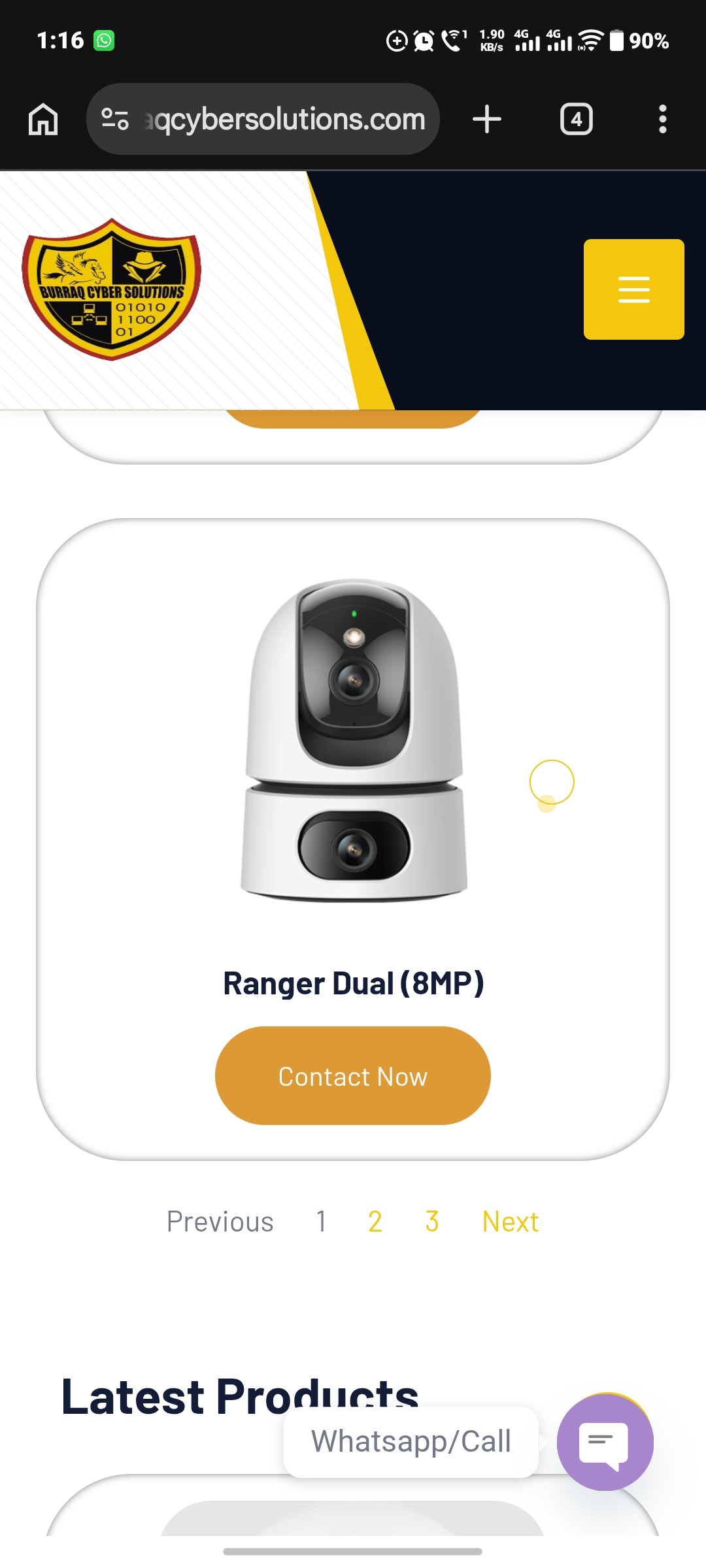Open the Whatsapp/Call chat bubble
This screenshot has width=706, height=1568.
[605, 1443]
